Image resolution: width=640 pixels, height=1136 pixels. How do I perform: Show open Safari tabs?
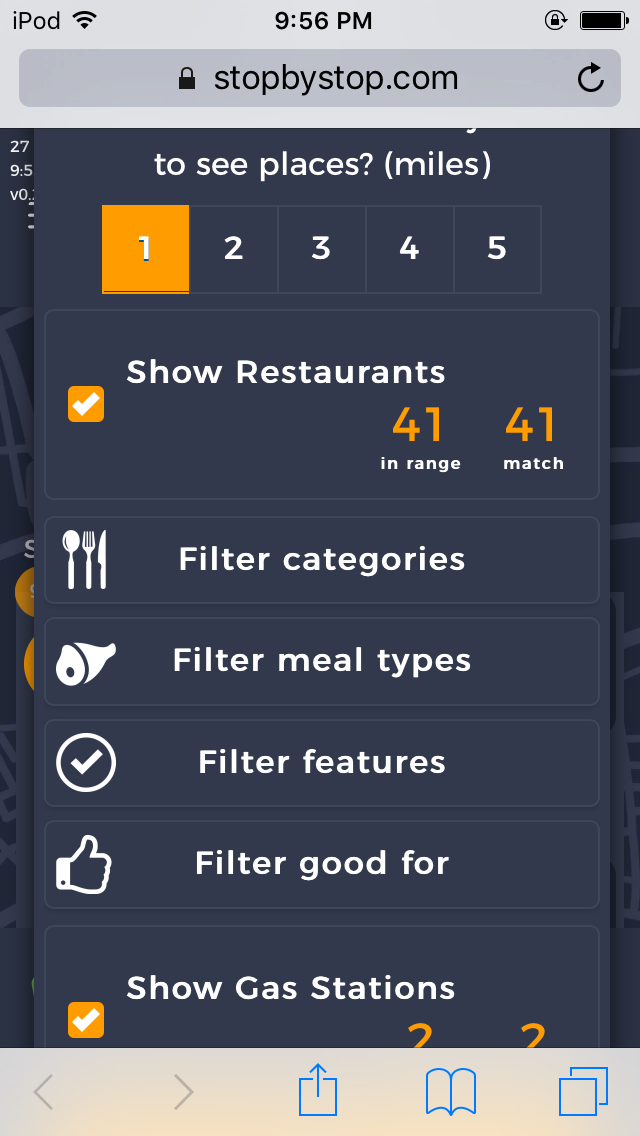coord(583,1091)
